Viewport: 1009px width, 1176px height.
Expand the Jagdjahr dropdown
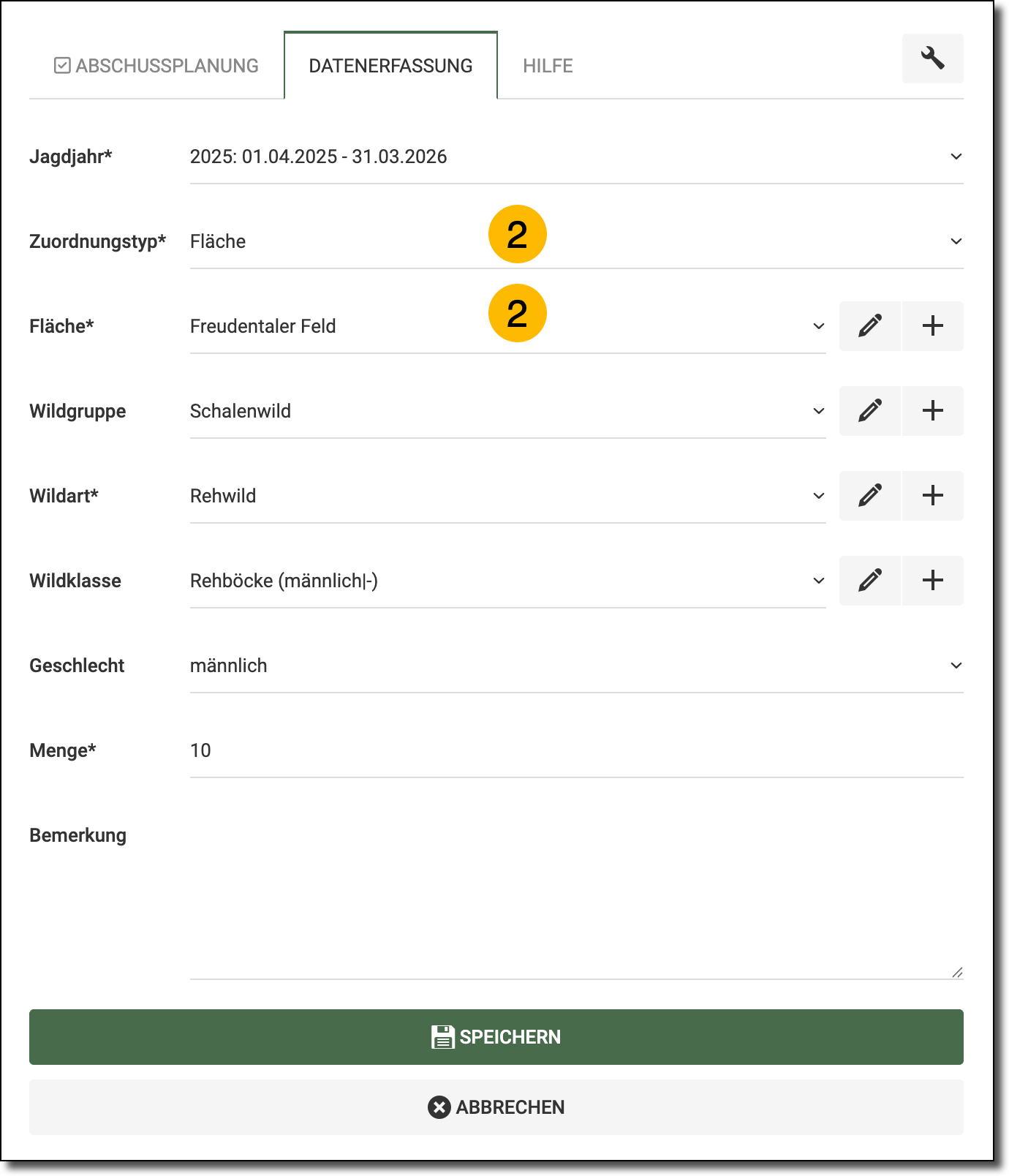[575, 157]
